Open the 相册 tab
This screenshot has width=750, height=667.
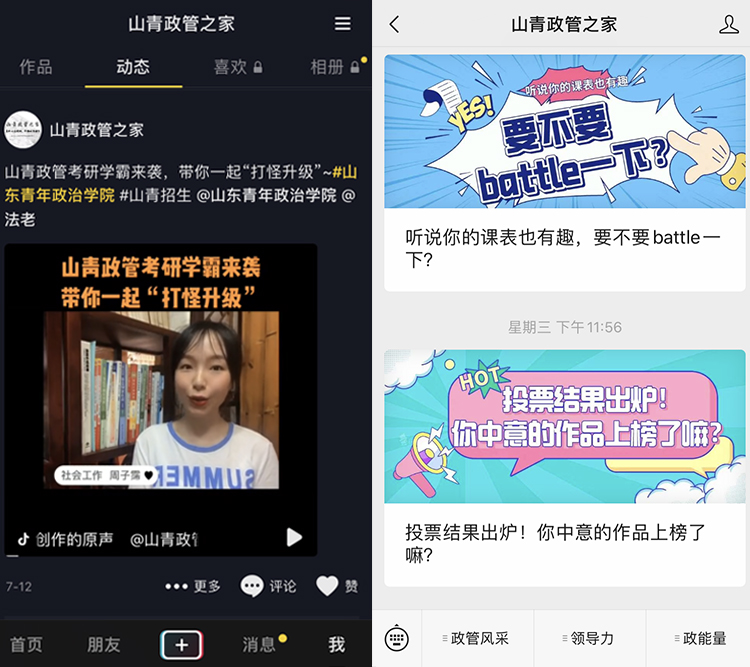334,67
